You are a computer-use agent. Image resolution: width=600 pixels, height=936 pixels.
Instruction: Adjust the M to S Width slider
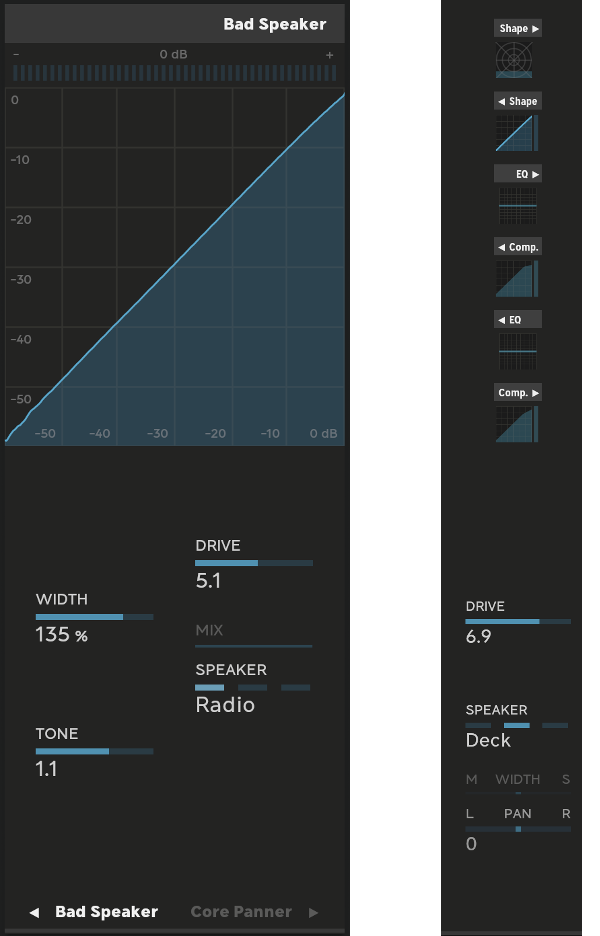click(x=518, y=793)
